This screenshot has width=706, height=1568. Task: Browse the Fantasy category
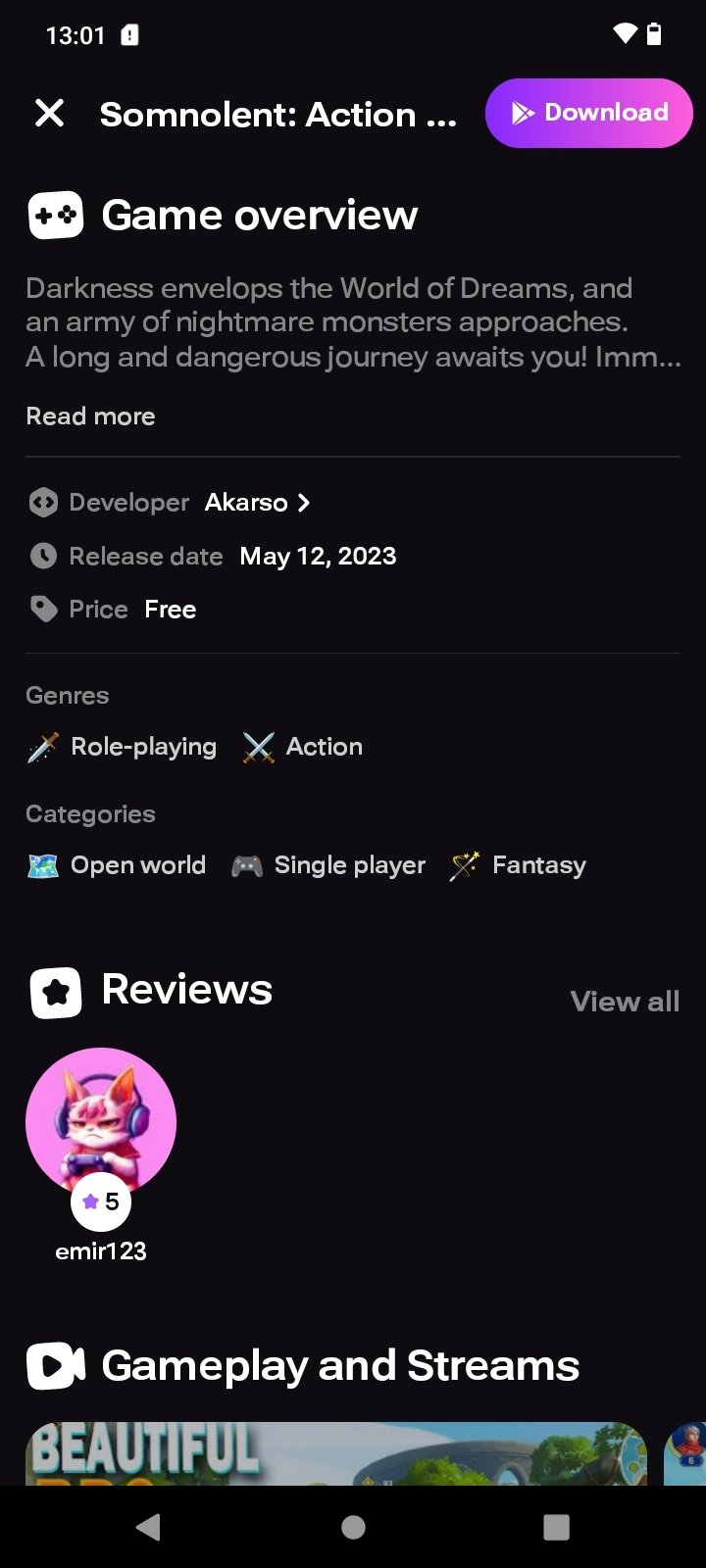[x=518, y=865]
